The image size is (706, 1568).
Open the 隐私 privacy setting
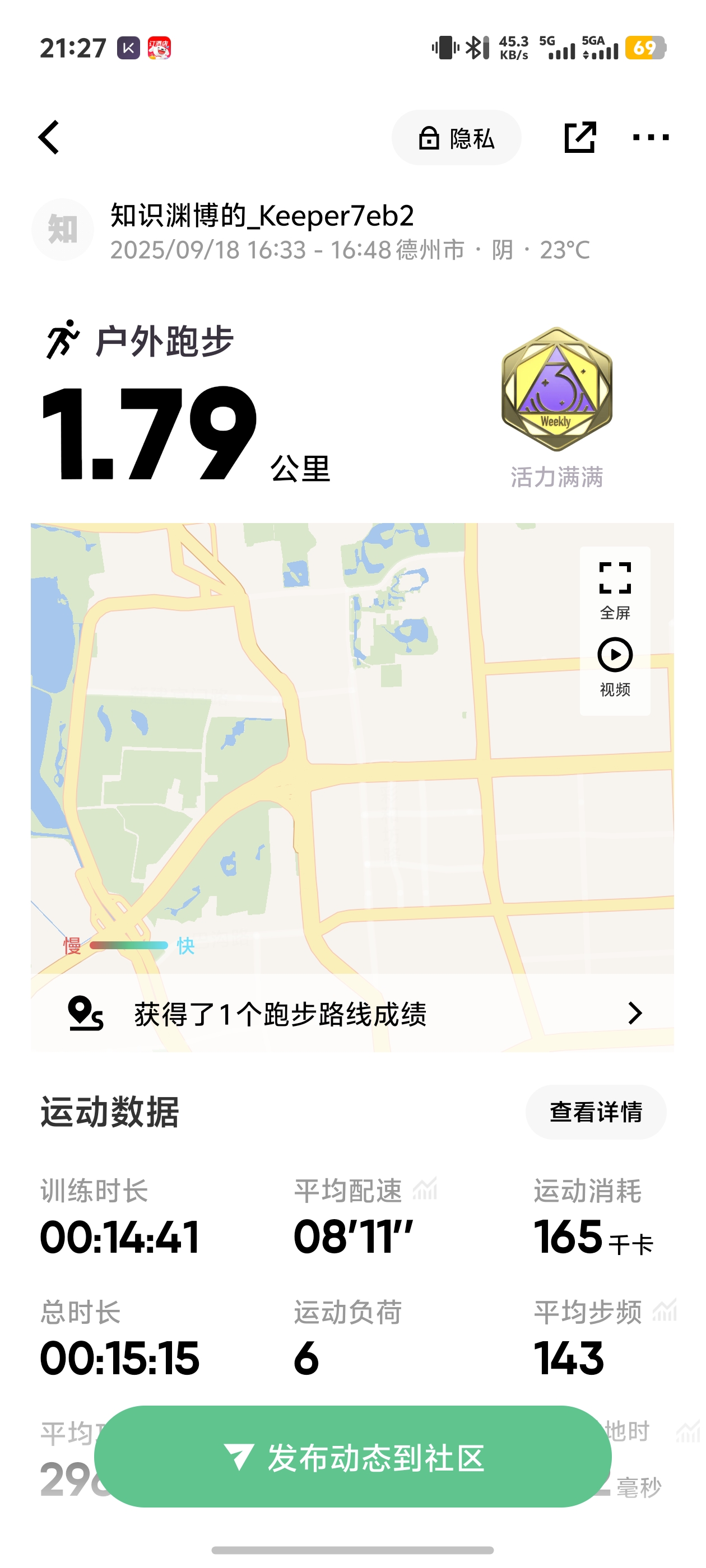(x=456, y=138)
